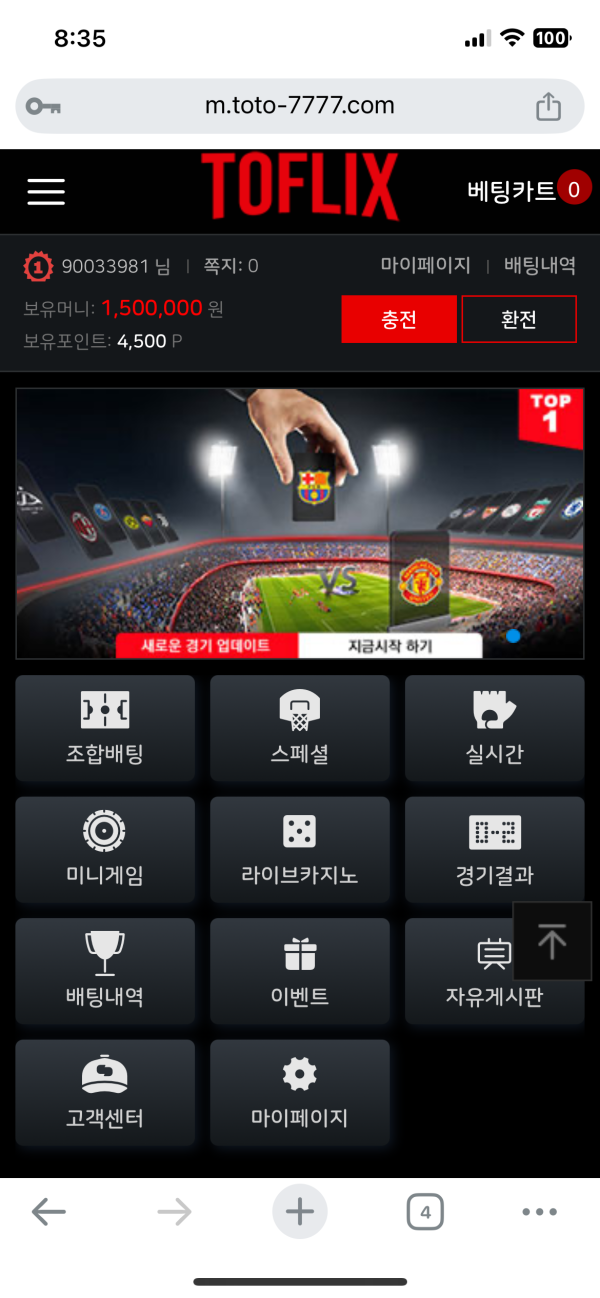Open the 미니게임 tile
The height and width of the screenshot is (1298, 600).
click(x=105, y=849)
